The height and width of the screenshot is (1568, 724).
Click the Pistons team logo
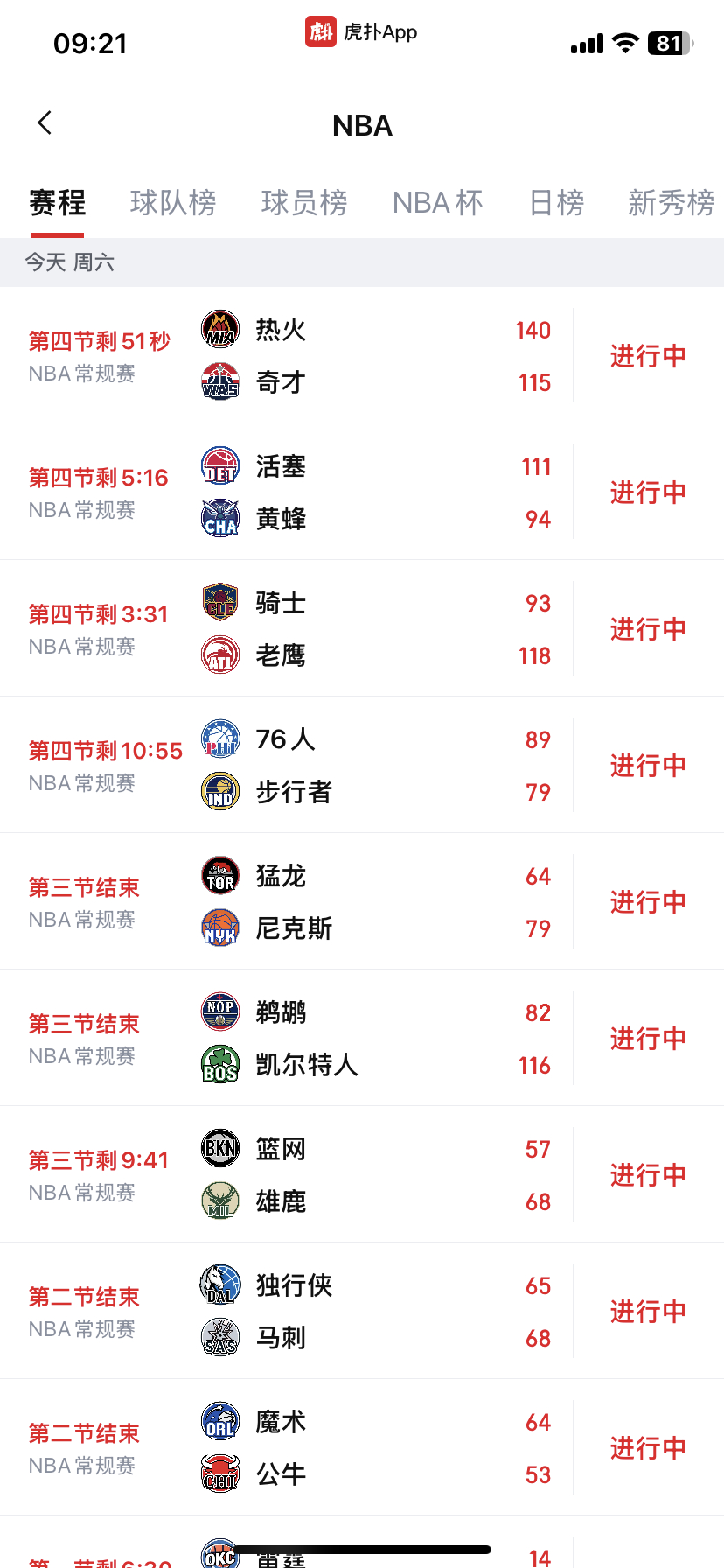[219, 466]
